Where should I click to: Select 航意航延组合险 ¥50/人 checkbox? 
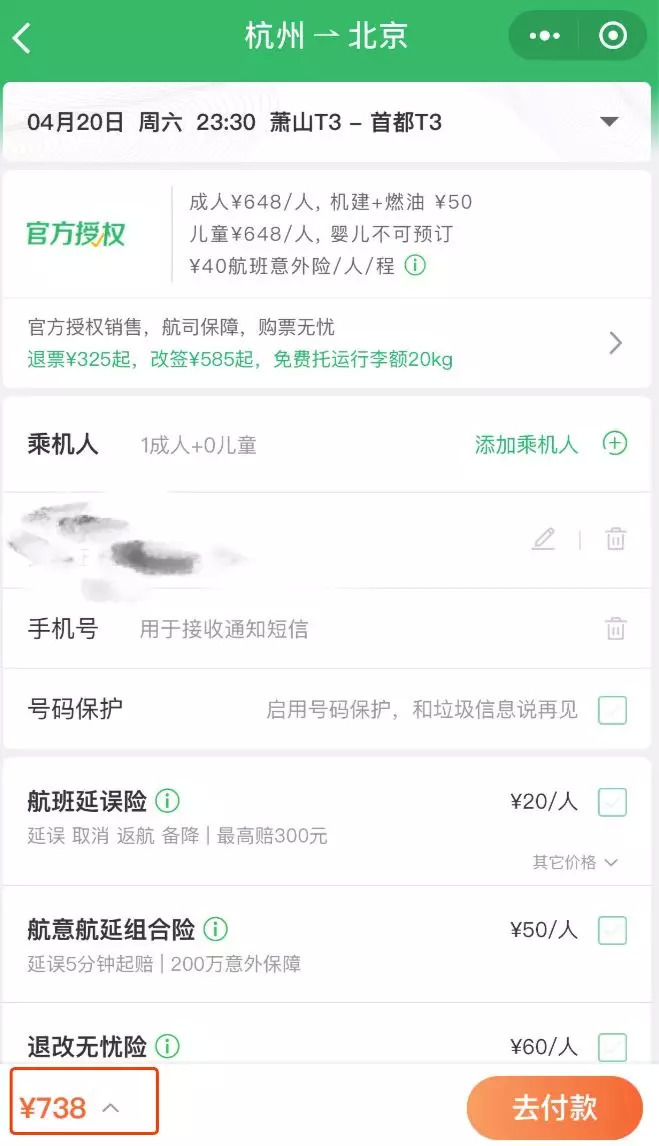tap(612, 930)
